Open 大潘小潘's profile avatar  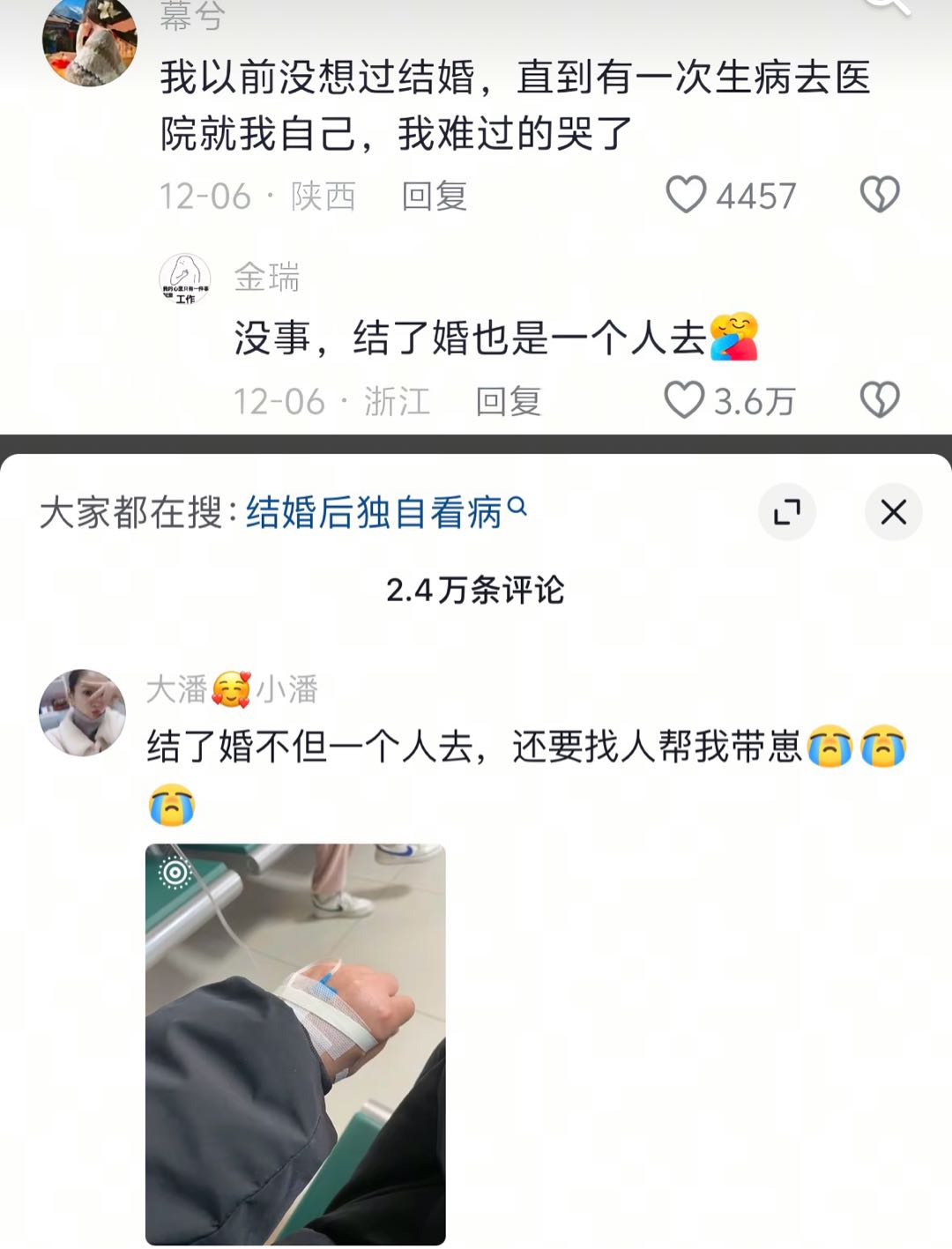click(x=83, y=712)
